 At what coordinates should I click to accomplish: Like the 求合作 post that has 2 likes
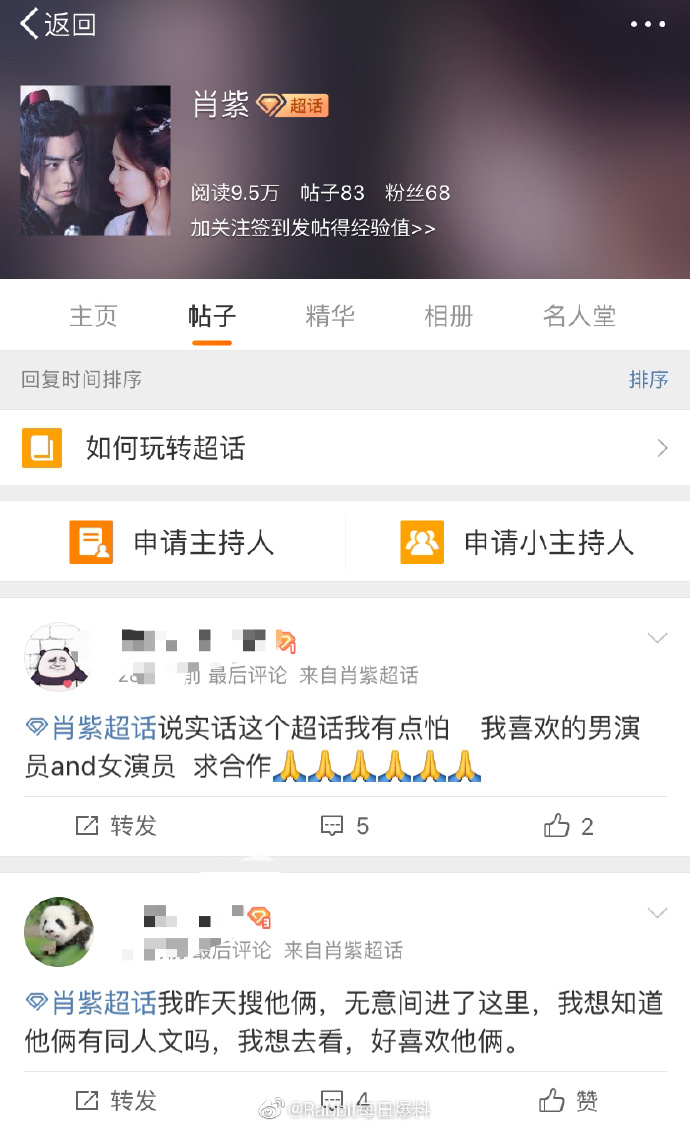(569, 826)
